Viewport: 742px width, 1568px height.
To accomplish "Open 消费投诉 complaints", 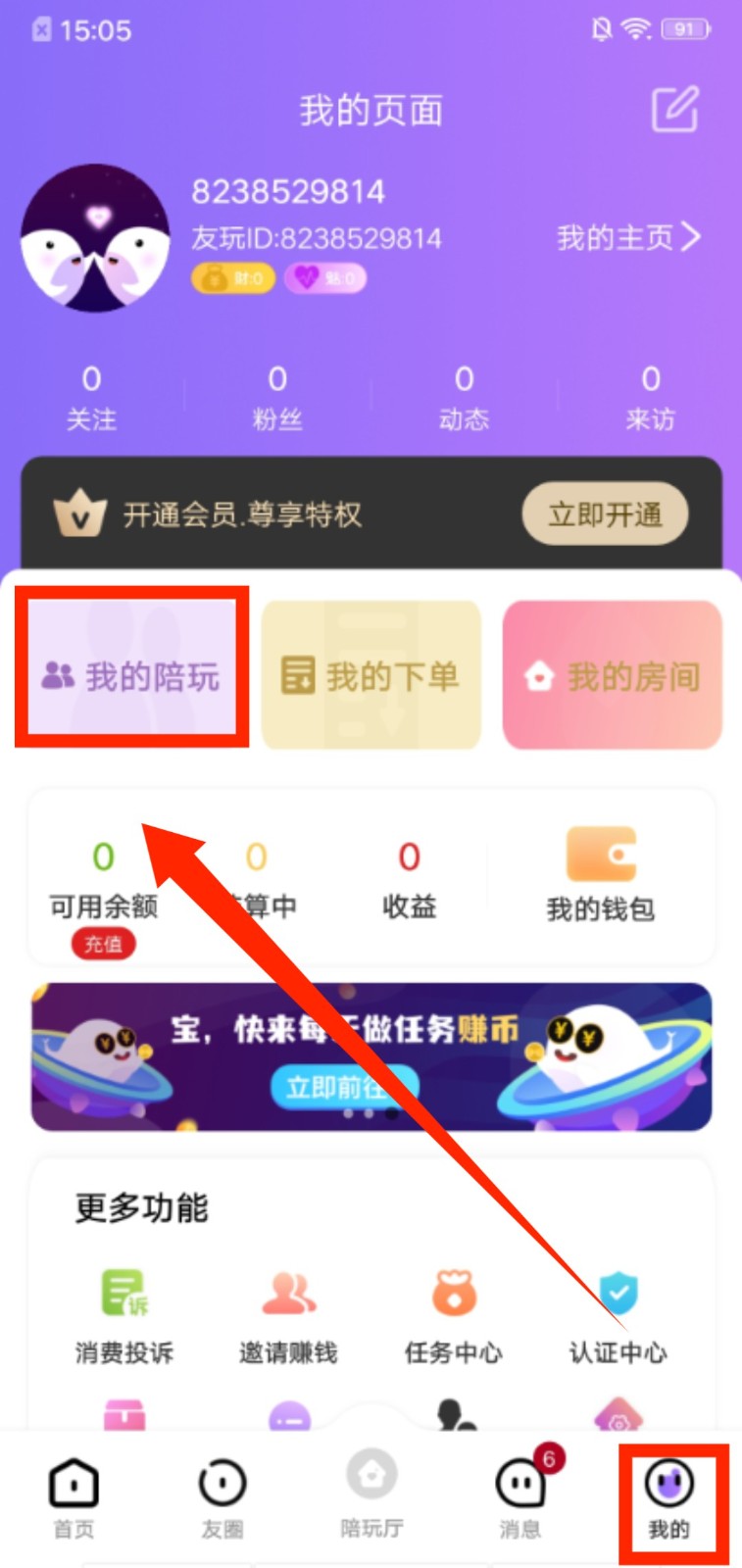I will (124, 1316).
